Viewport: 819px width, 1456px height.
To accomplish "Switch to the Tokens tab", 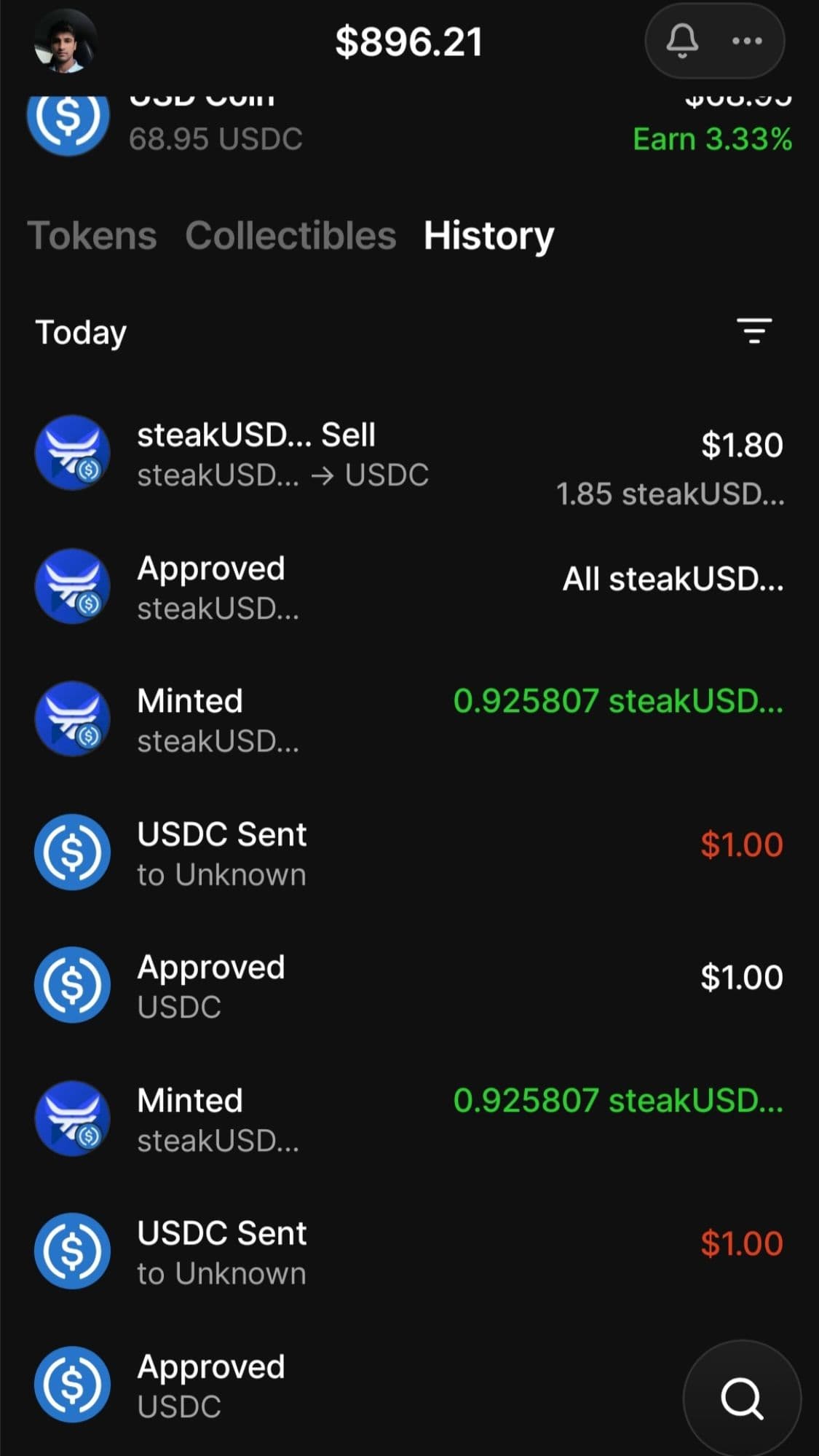I will [92, 236].
